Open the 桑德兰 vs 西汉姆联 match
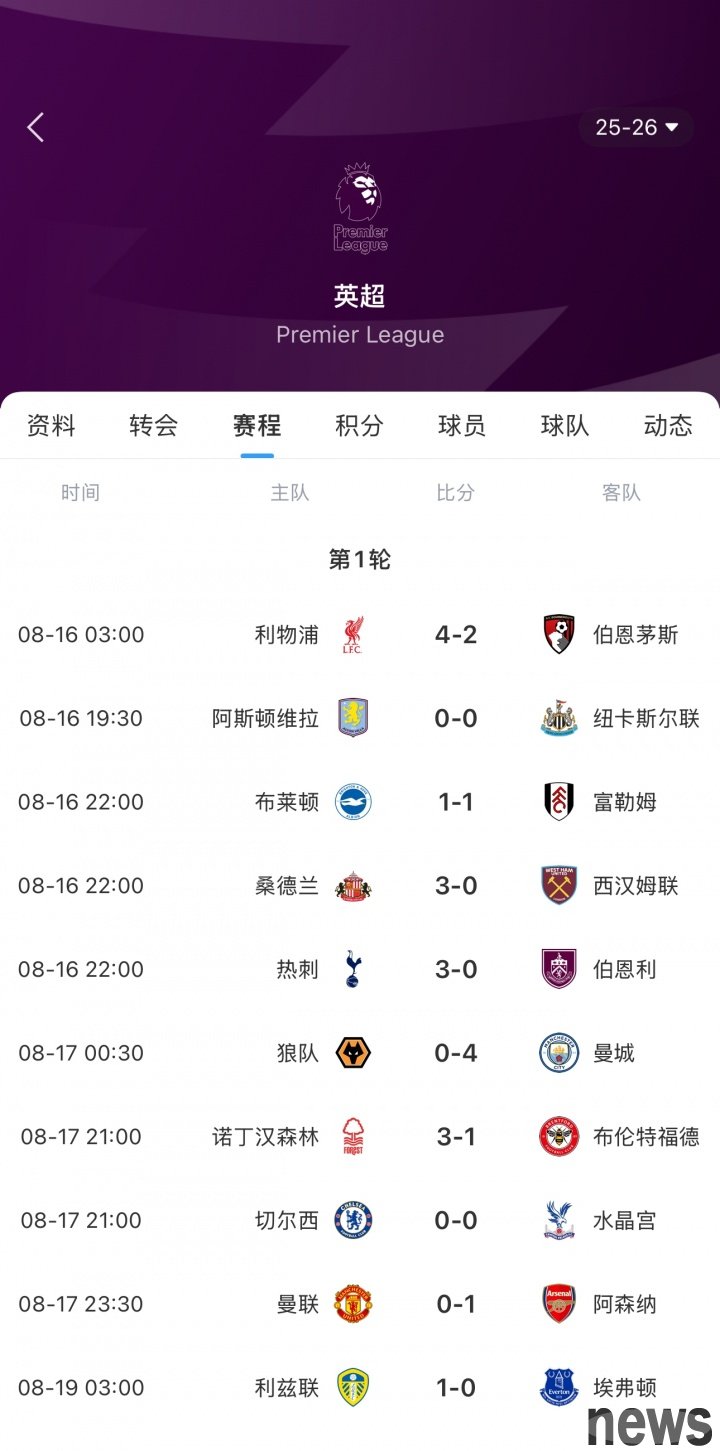 360,886
